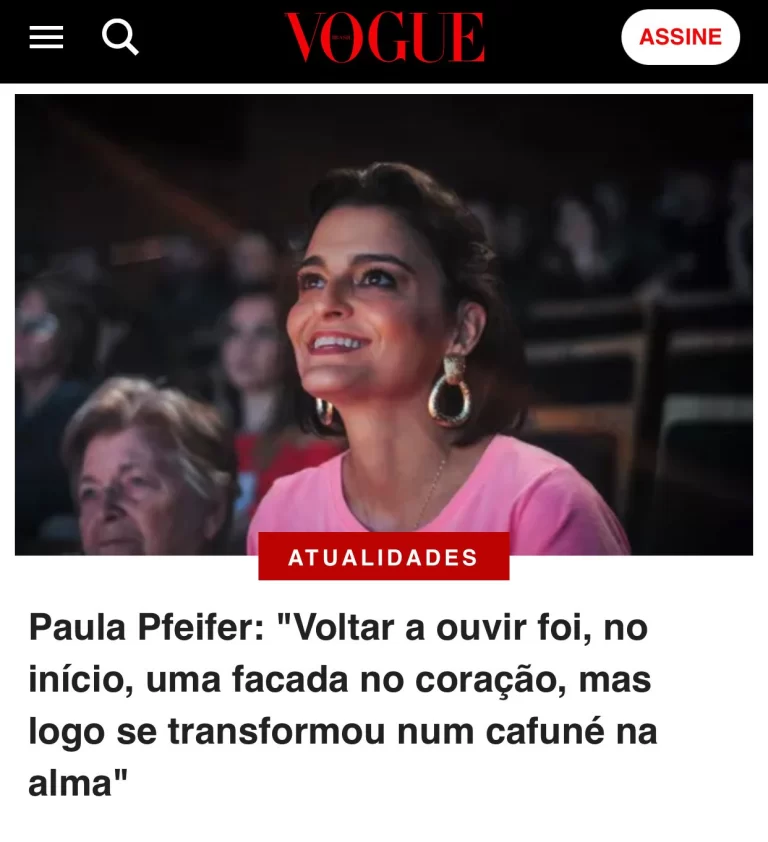Open the Atualidades category tag

click(383, 557)
